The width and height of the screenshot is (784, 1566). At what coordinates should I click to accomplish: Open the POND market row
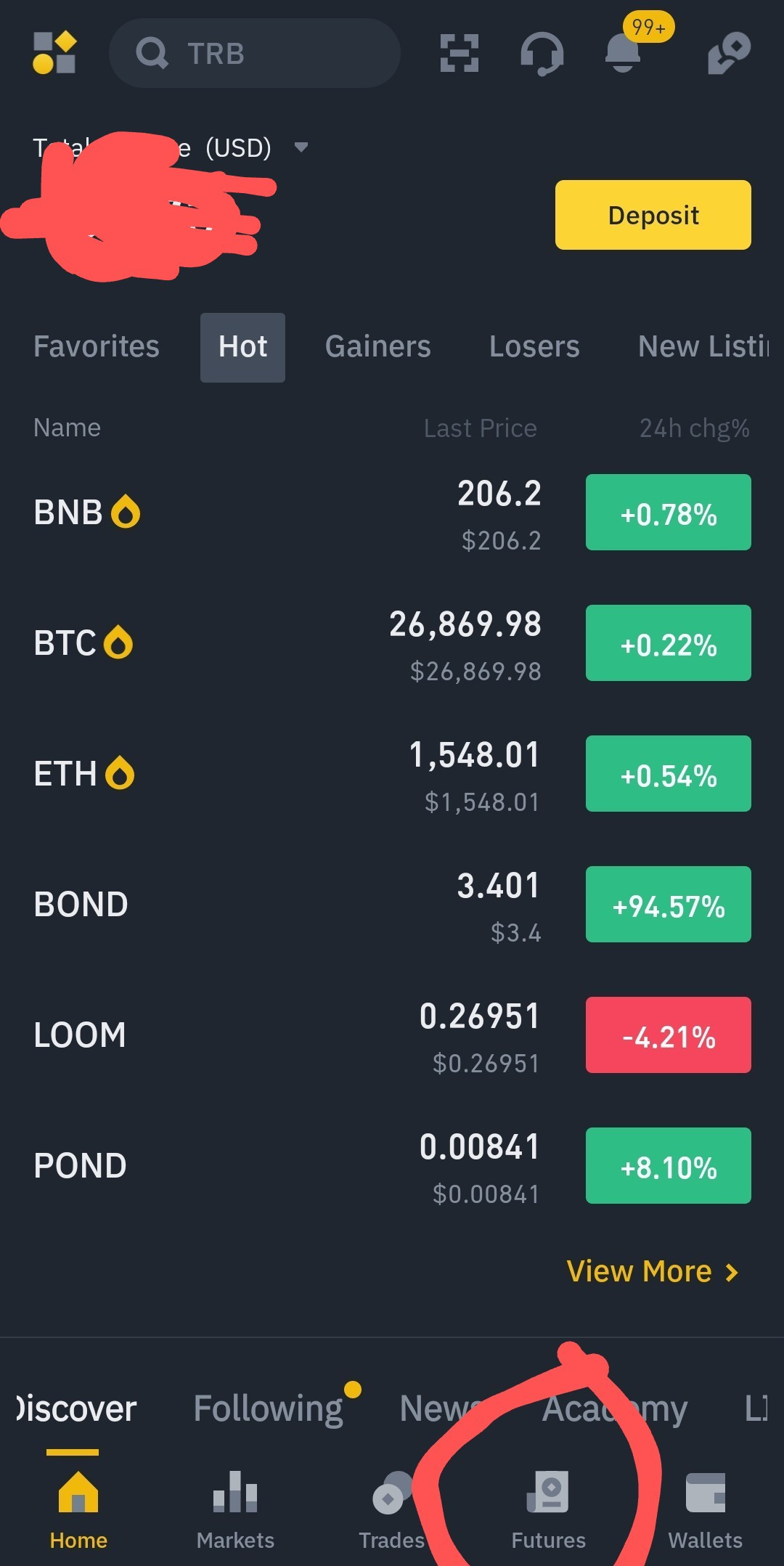tap(392, 1166)
